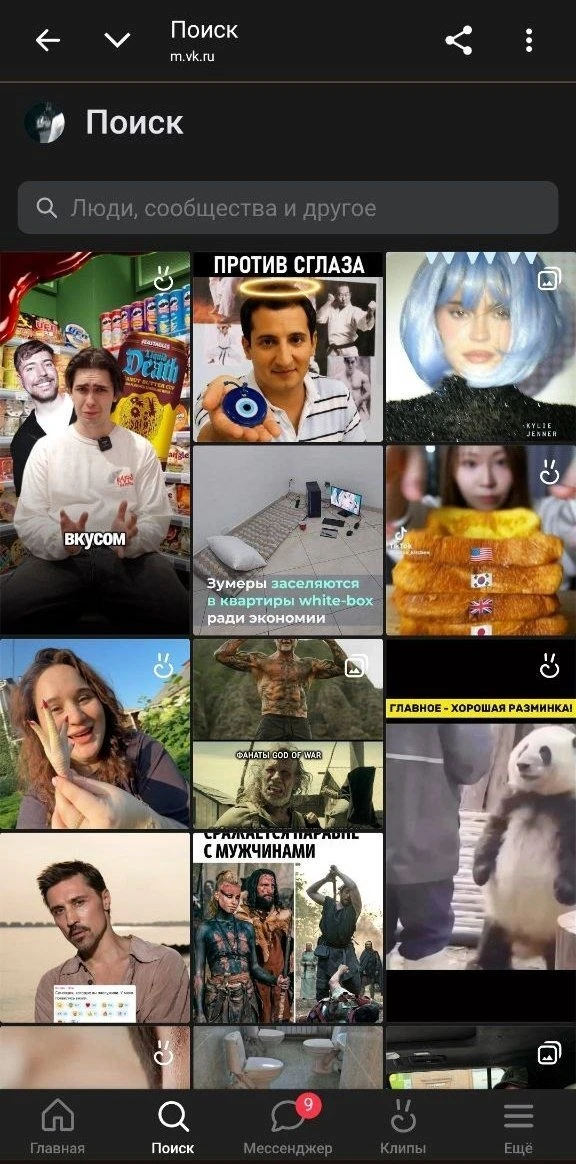Screen dimensions: 576x1164
Task: Open the 'Зумеры заселяются в квартиры white-box' tile
Action: click(288, 540)
